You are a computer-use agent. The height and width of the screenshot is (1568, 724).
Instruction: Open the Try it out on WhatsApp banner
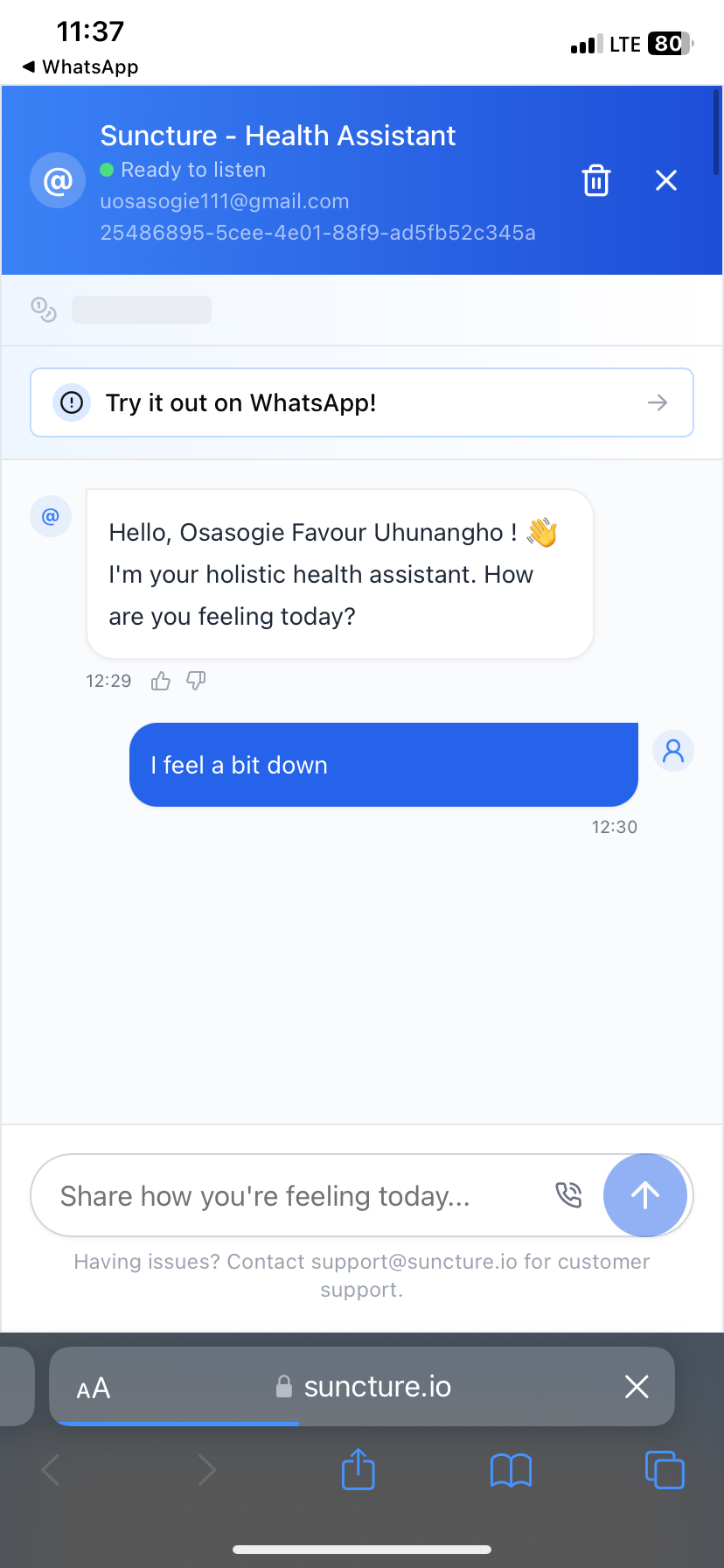coord(362,402)
